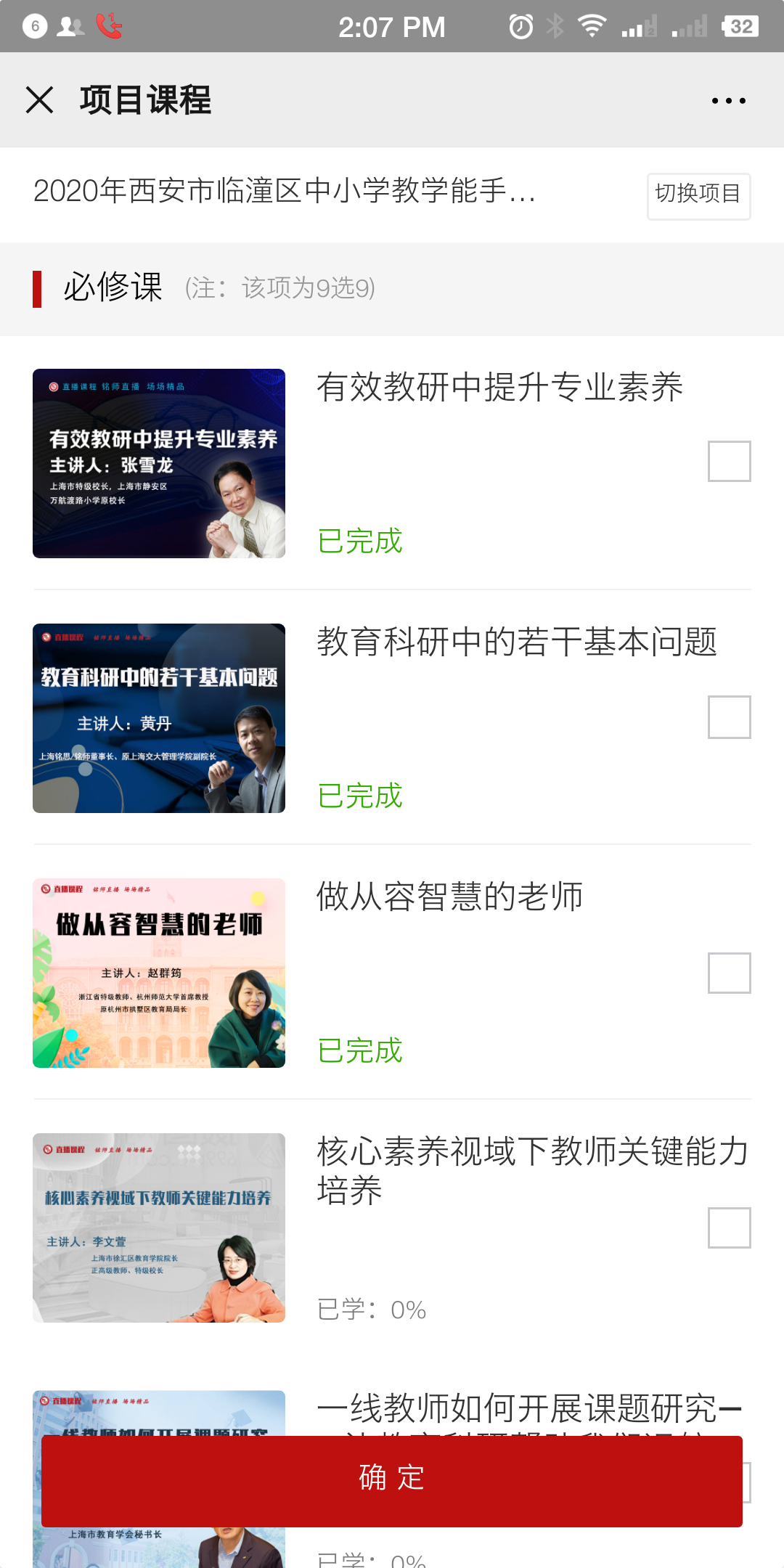Open the 有效教研中提升专业素养 course thumbnail

(x=159, y=463)
